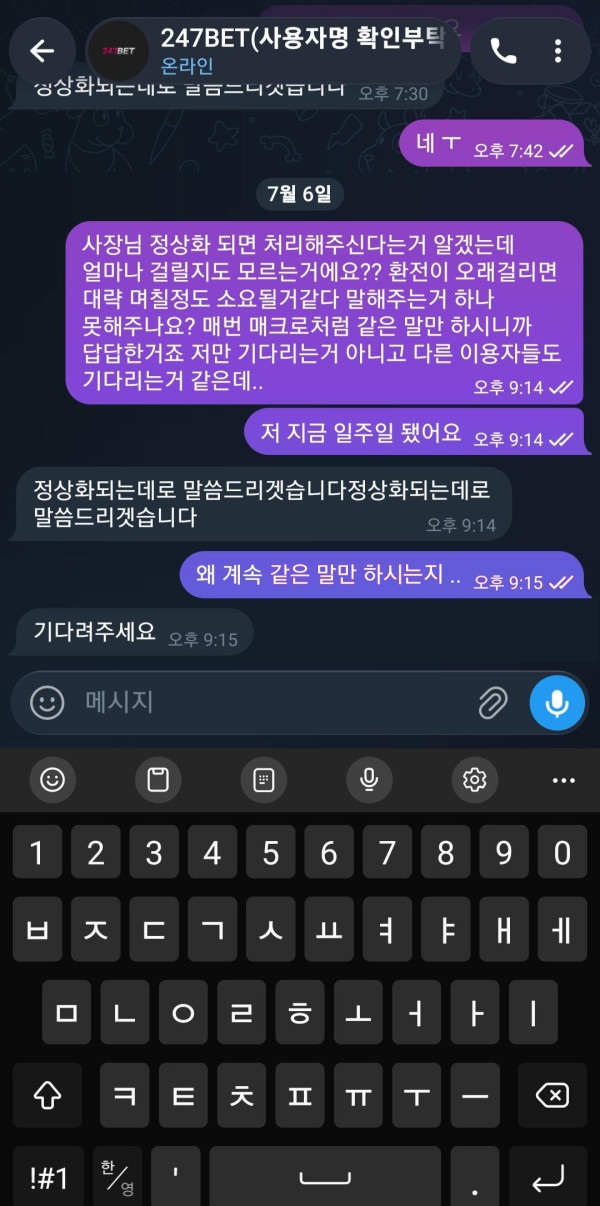Open the keyboard clipboard
This screenshot has height=1206, width=600.
tap(158, 779)
